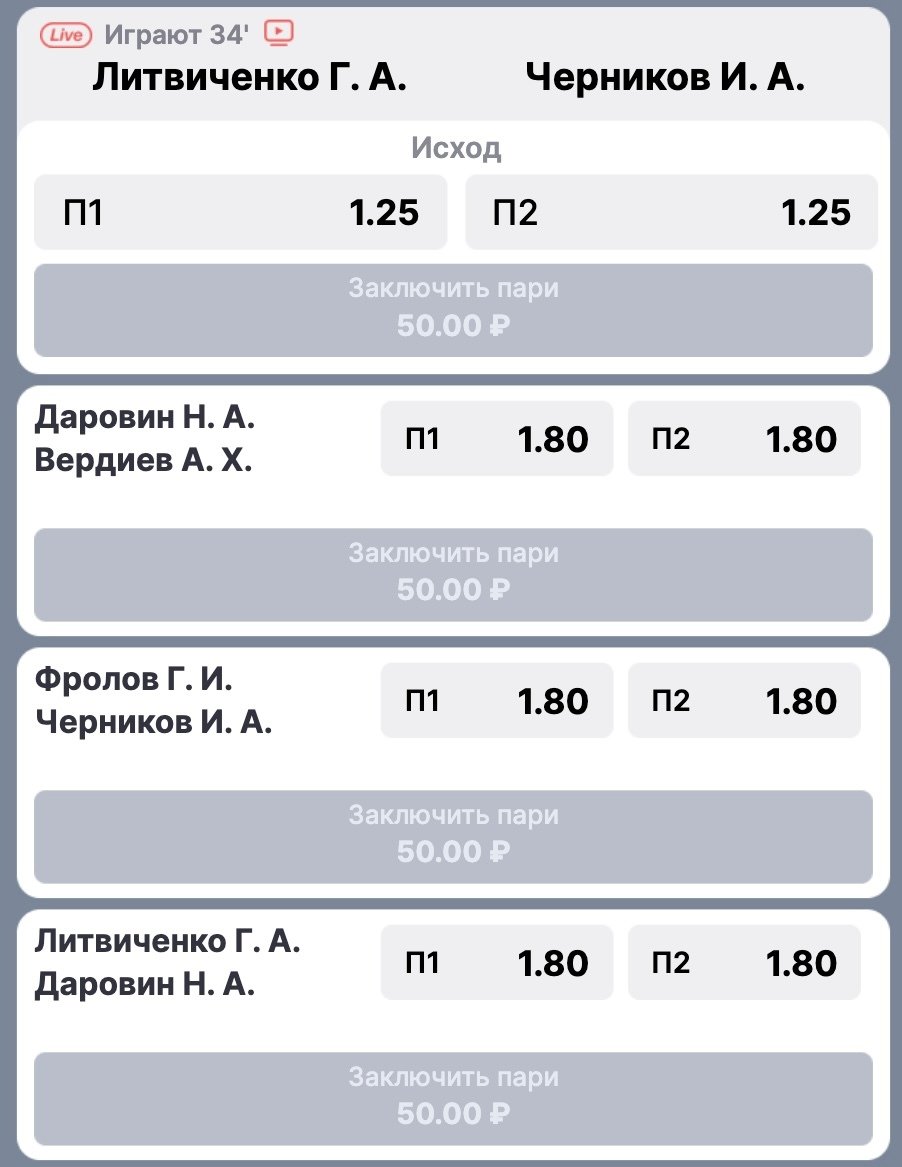Place bet on the Фролов vs Черников match
Screen dimensions: 902x1167
(453, 835)
